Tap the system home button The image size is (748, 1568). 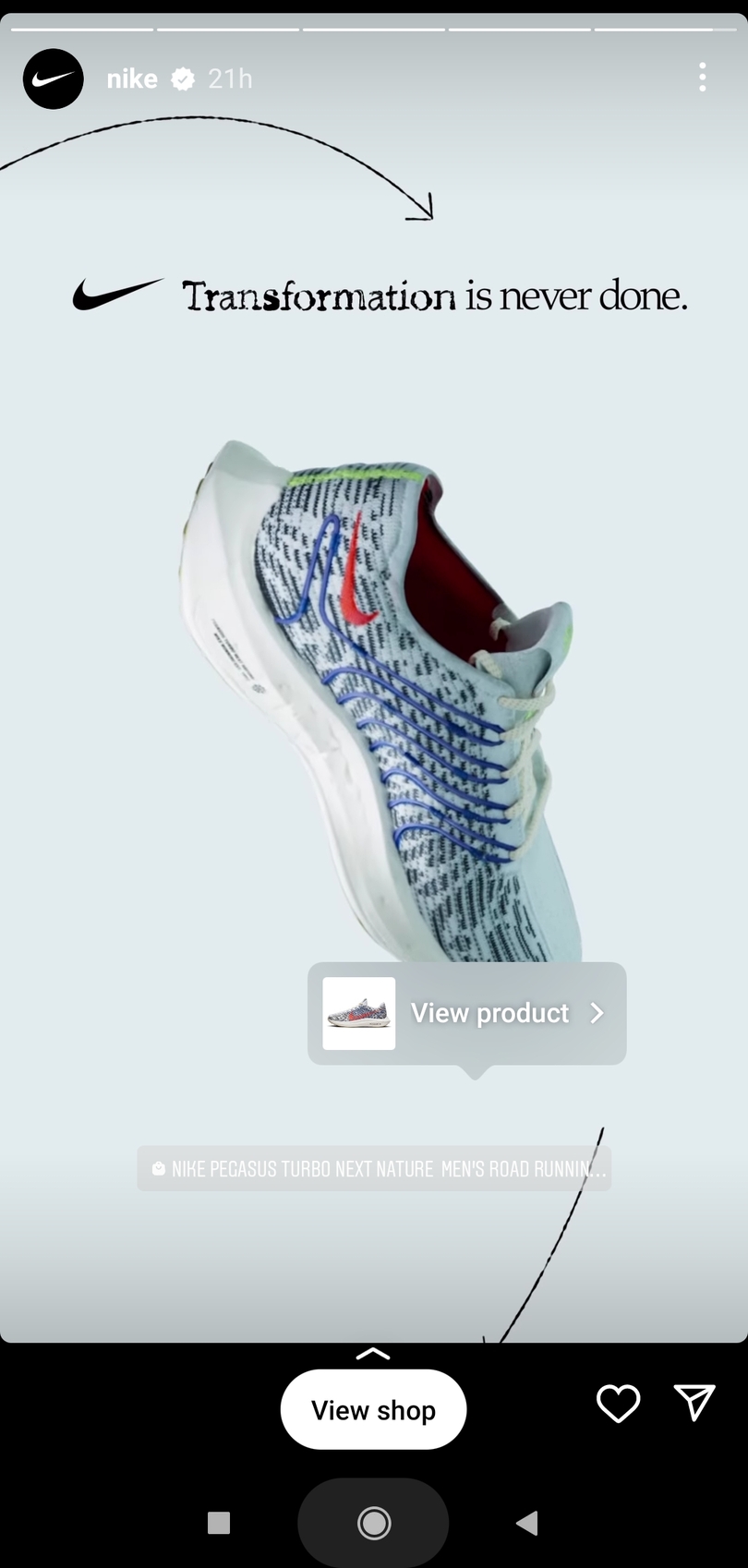coord(374,1523)
